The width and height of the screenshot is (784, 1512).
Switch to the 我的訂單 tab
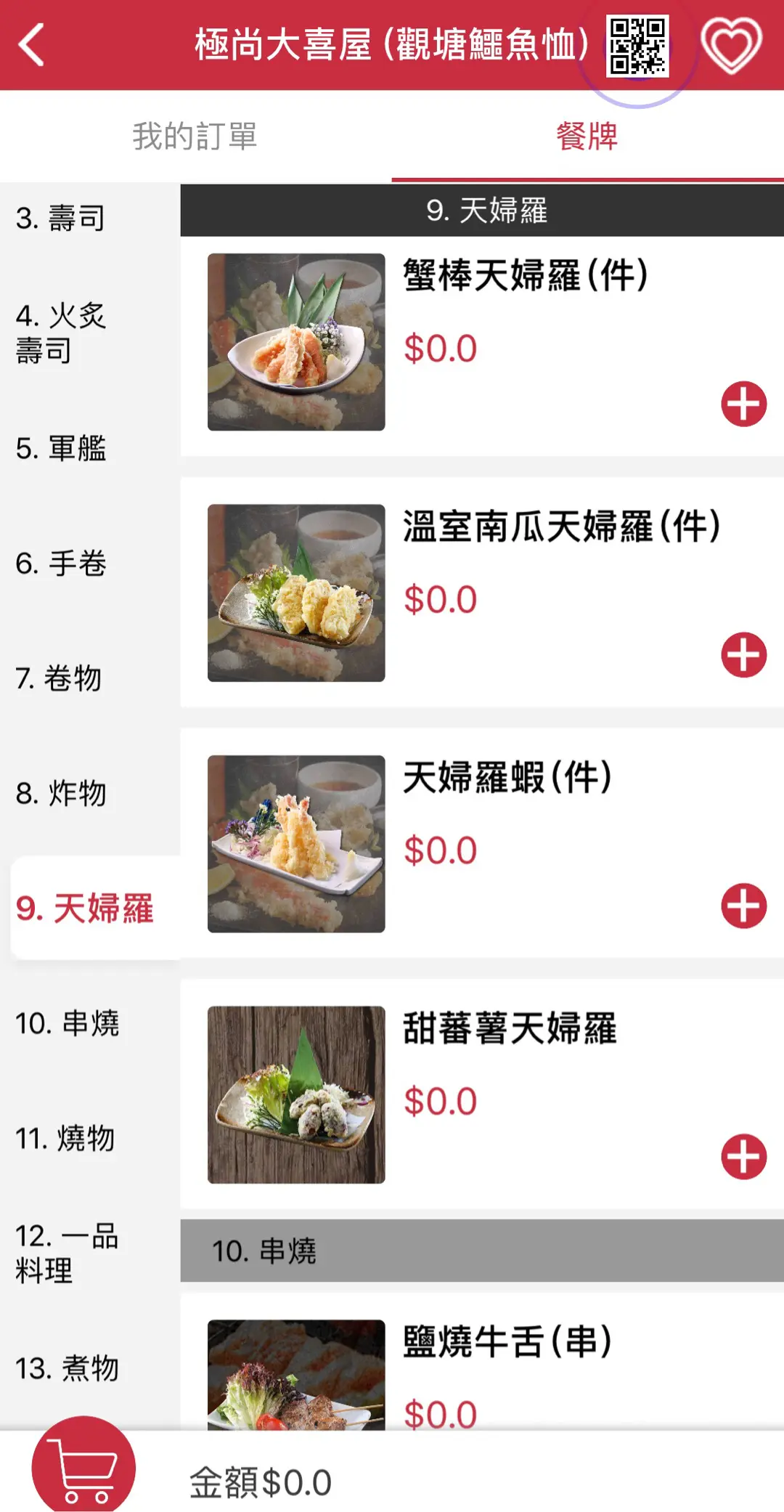tap(195, 137)
